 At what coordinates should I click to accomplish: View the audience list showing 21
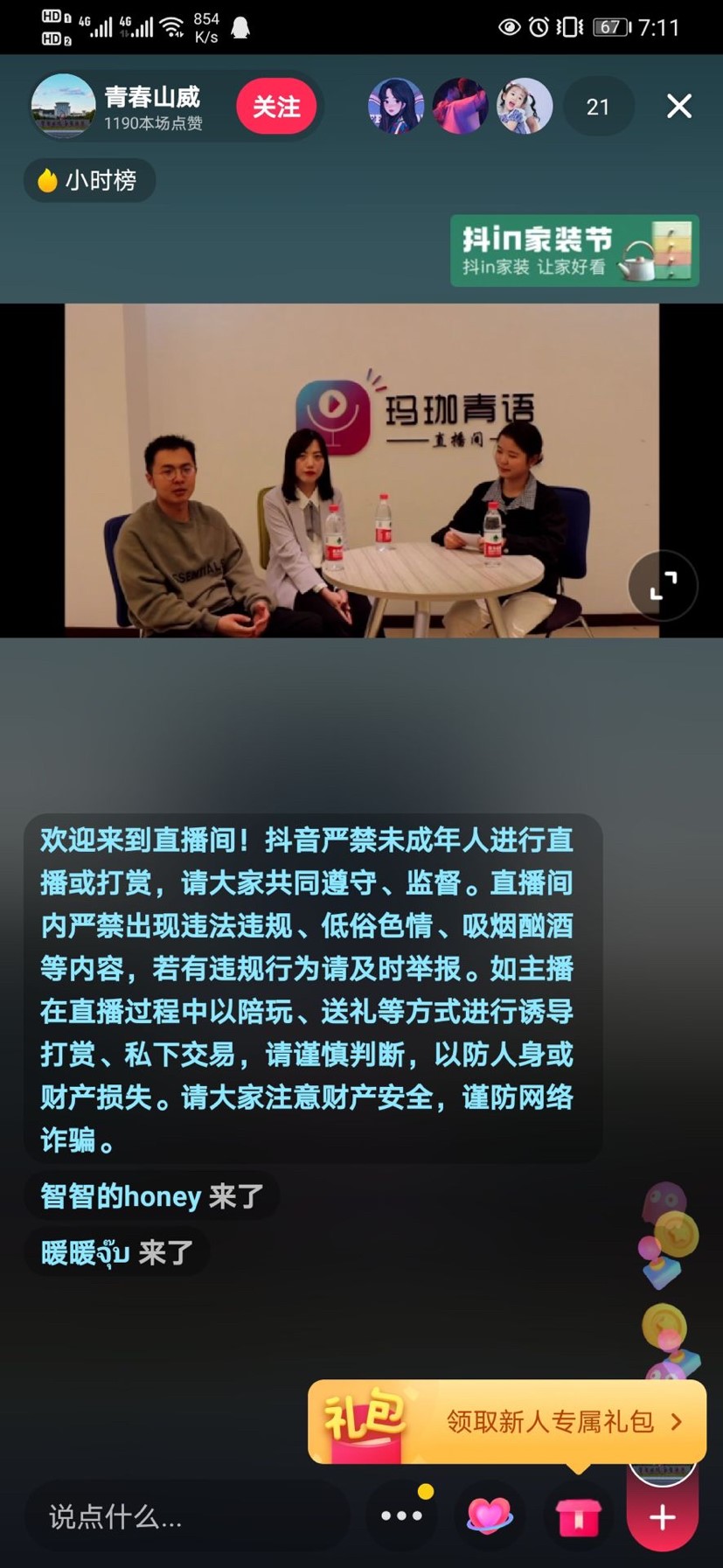point(598,107)
